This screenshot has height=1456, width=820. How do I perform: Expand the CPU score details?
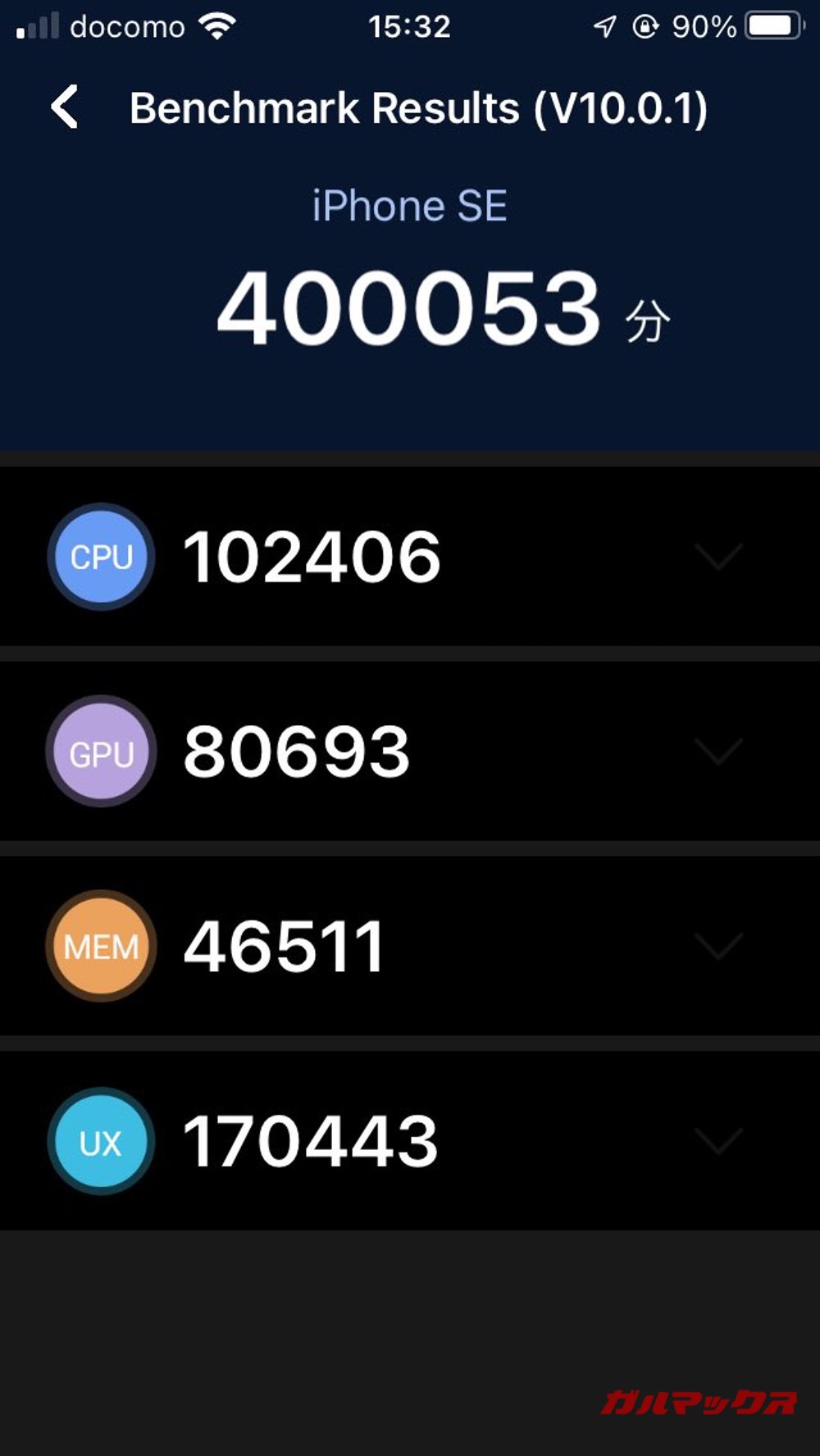pos(718,558)
